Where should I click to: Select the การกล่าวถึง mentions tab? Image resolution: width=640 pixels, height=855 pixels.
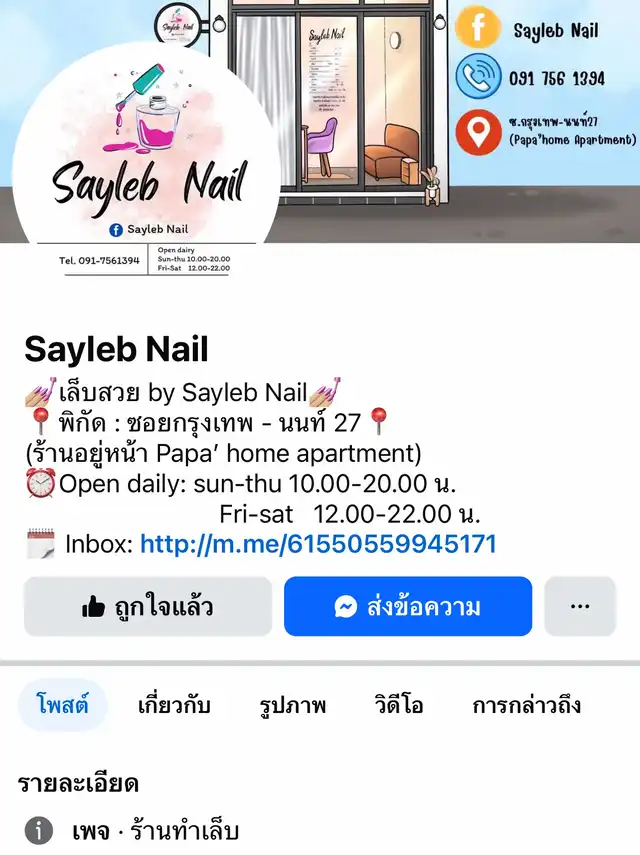pyautogui.click(x=527, y=705)
